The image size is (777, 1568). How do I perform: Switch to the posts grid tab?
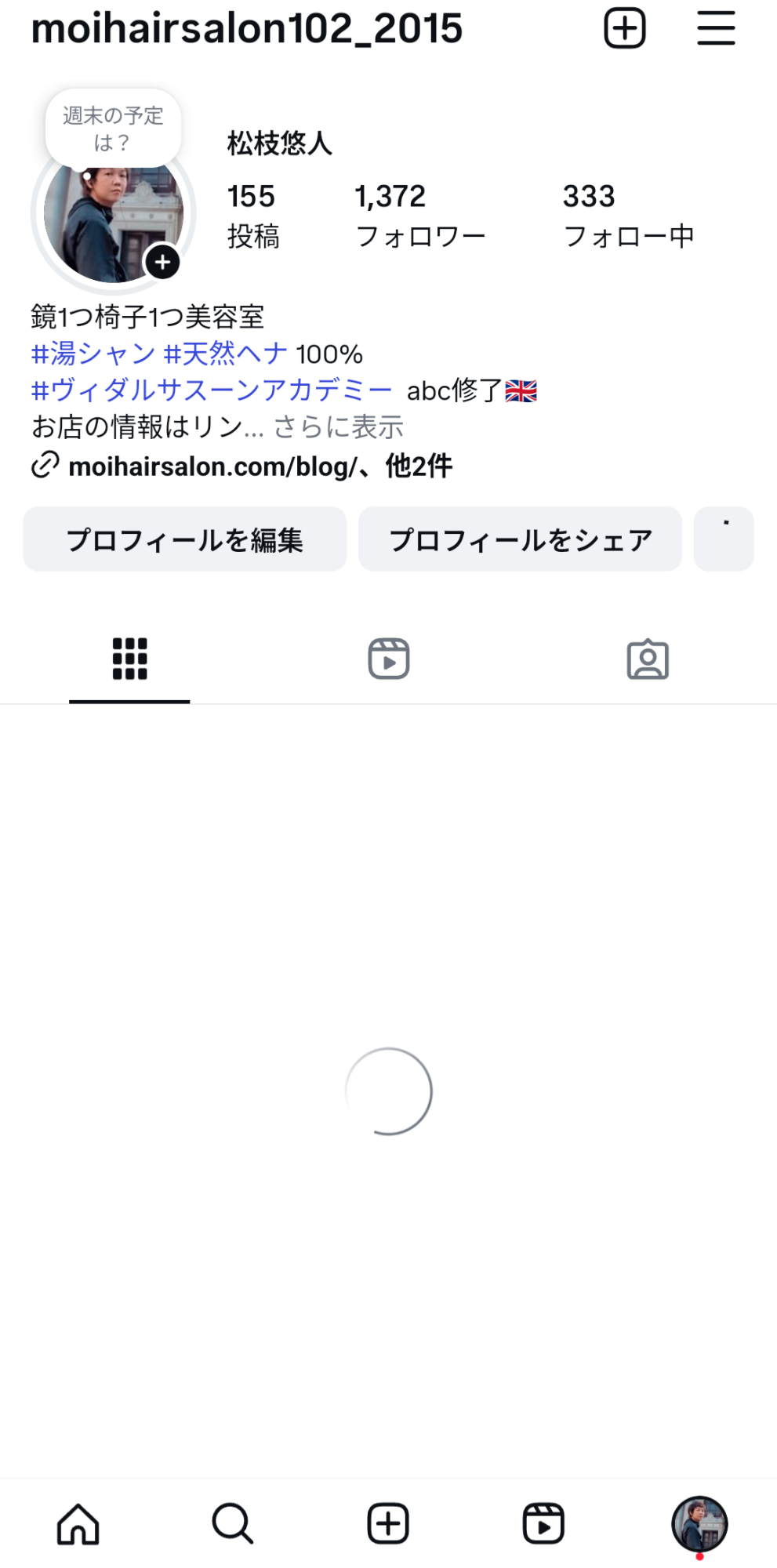click(129, 659)
